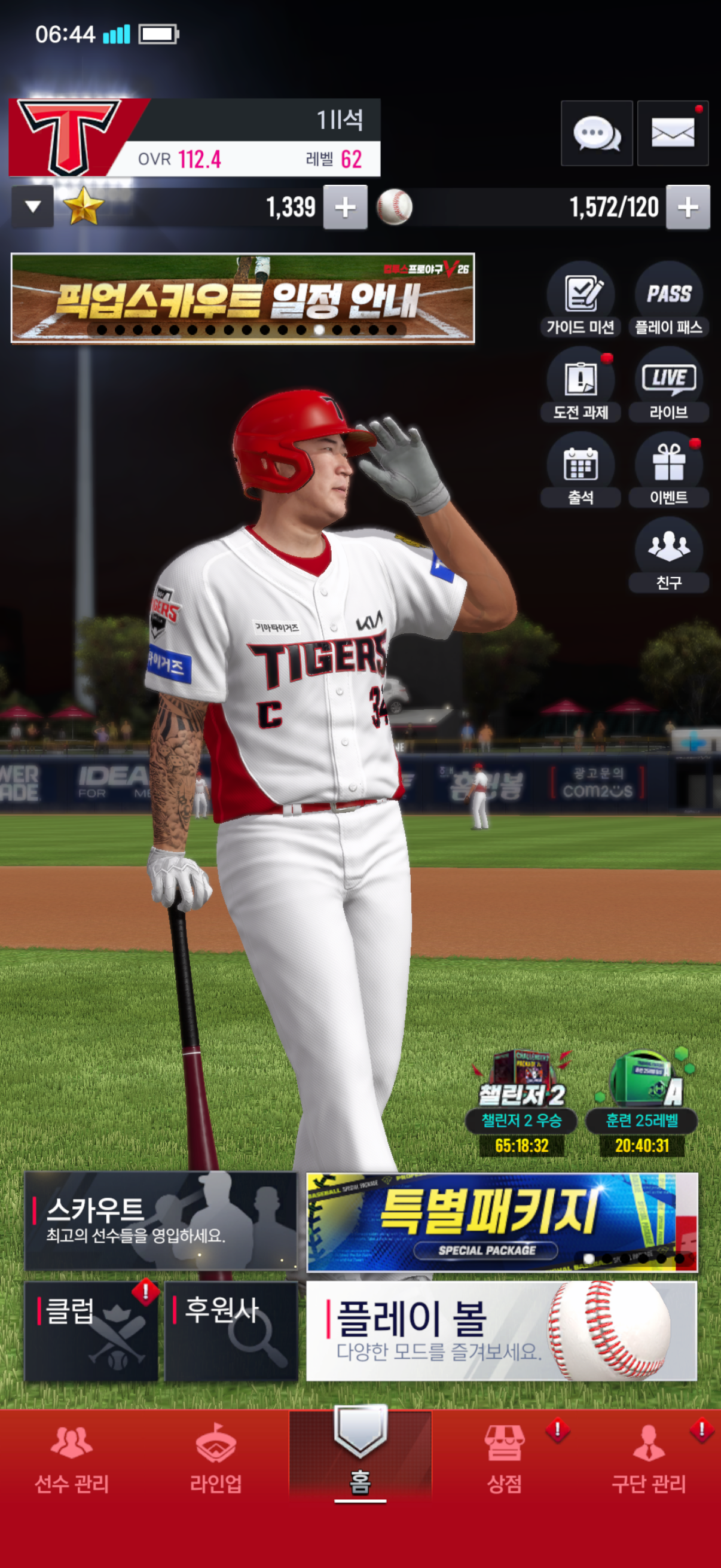The width and height of the screenshot is (721, 1568).
Task: Open 도전 과제
Action: click(x=581, y=385)
